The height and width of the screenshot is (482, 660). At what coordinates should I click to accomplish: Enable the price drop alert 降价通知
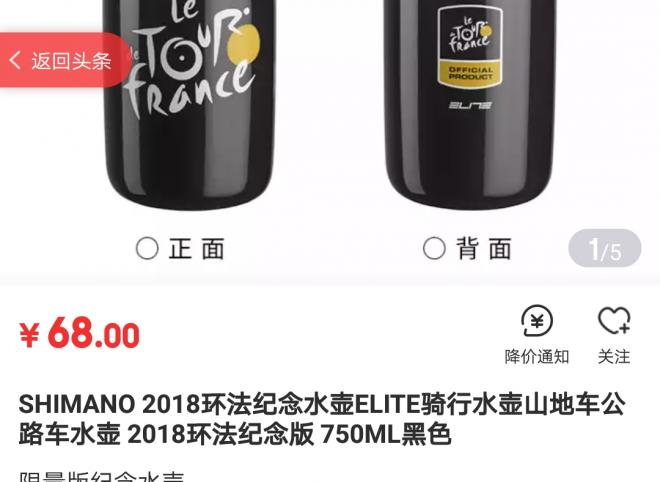click(x=537, y=335)
